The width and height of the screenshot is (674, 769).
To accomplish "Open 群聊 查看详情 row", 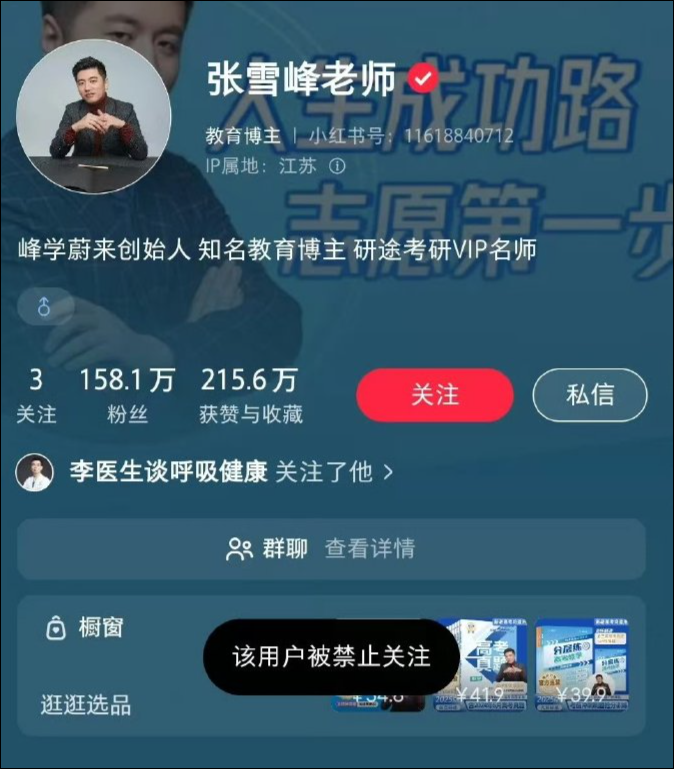I will (331, 548).
